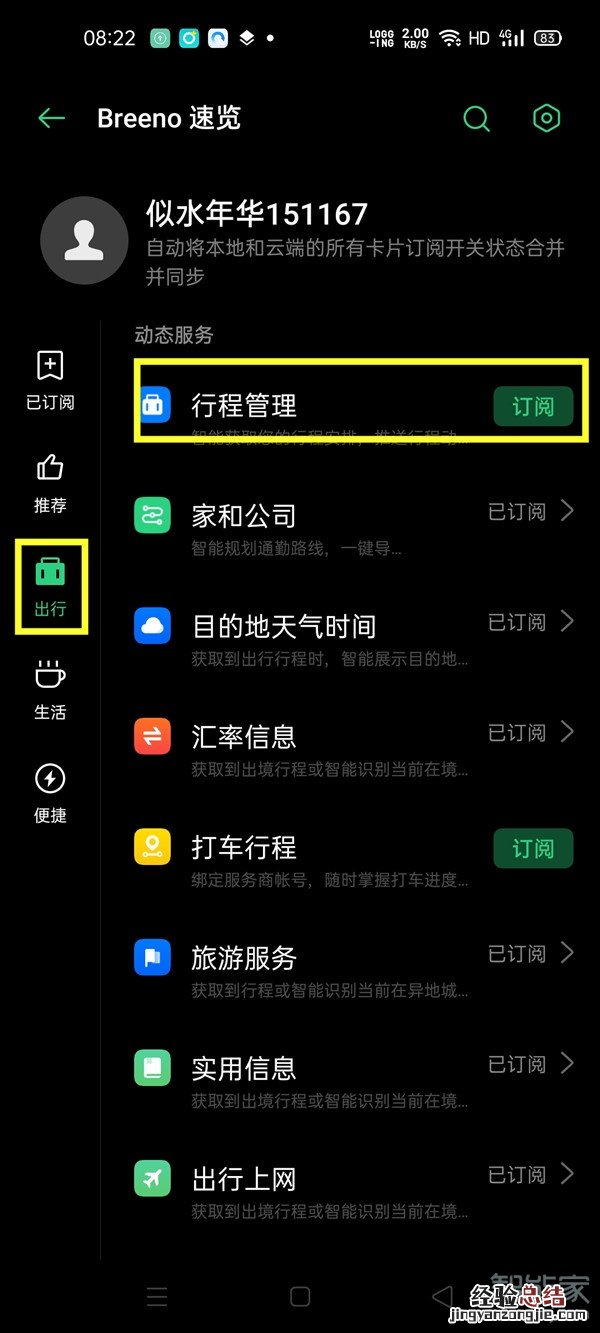Image resolution: width=600 pixels, height=1333 pixels.
Task: Tap the system home button
Action: [x=300, y=1297]
